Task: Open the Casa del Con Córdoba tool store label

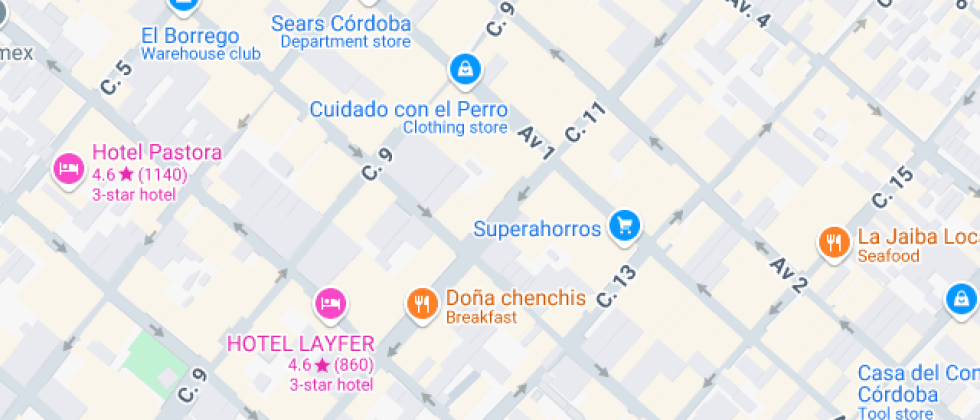Action: (x=918, y=392)
